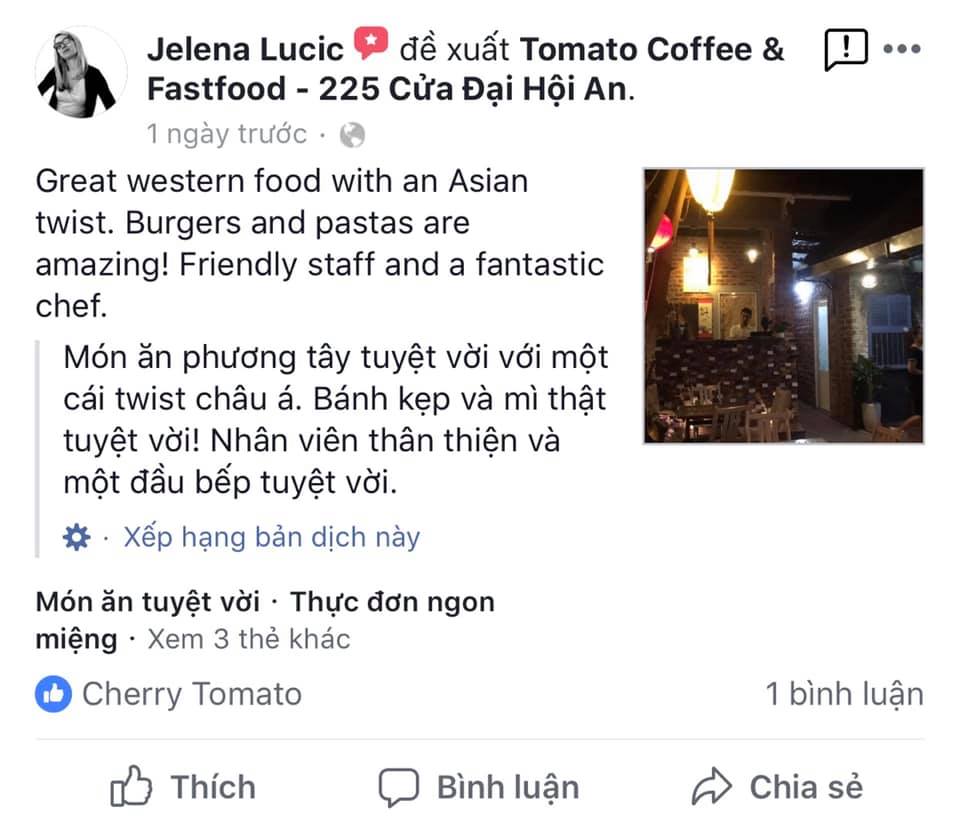Rate this translation link

(271, 537)
